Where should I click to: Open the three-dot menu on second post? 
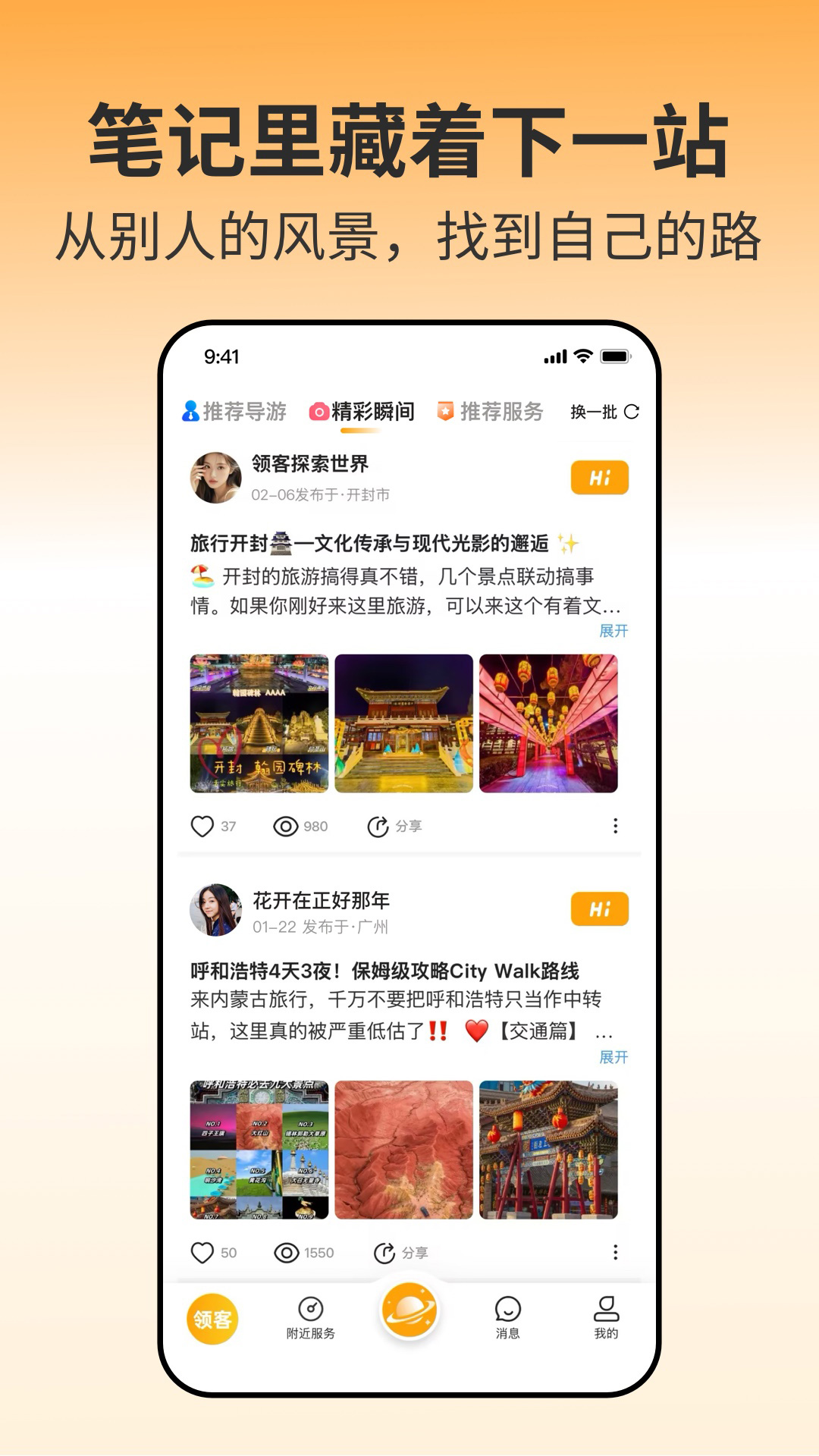[x=615, y=1252]
